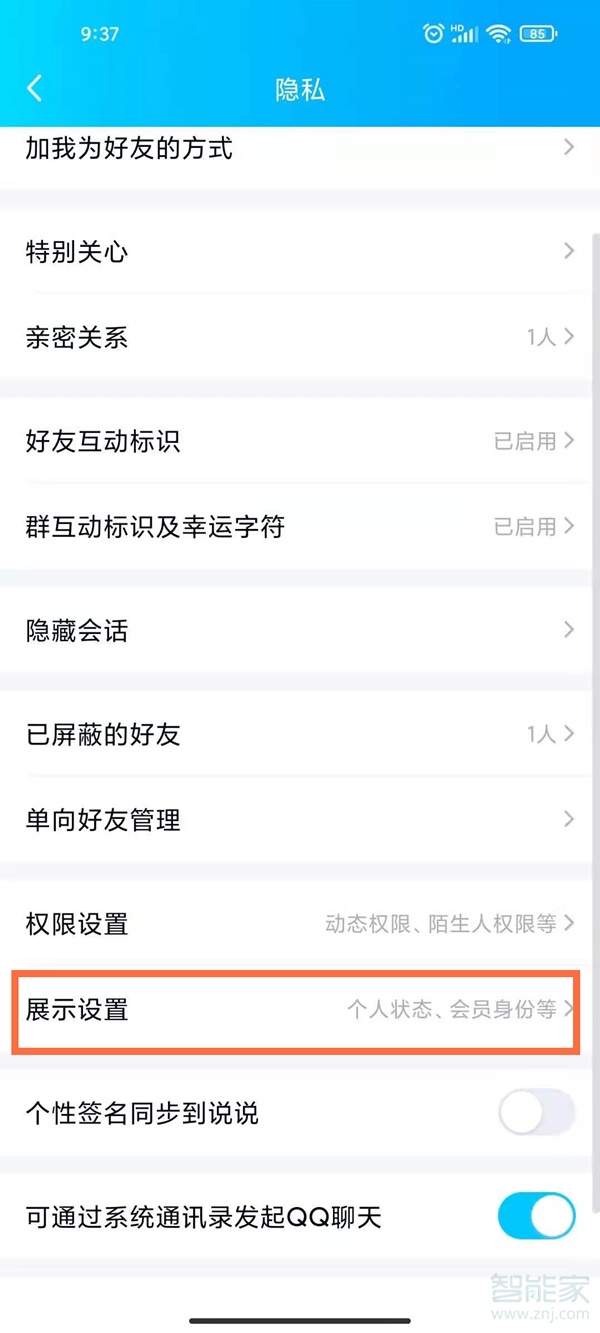This screenshot has width=600, height=1333.
Task: Open 权限设置 row
Action: click(x=300, y=924)
